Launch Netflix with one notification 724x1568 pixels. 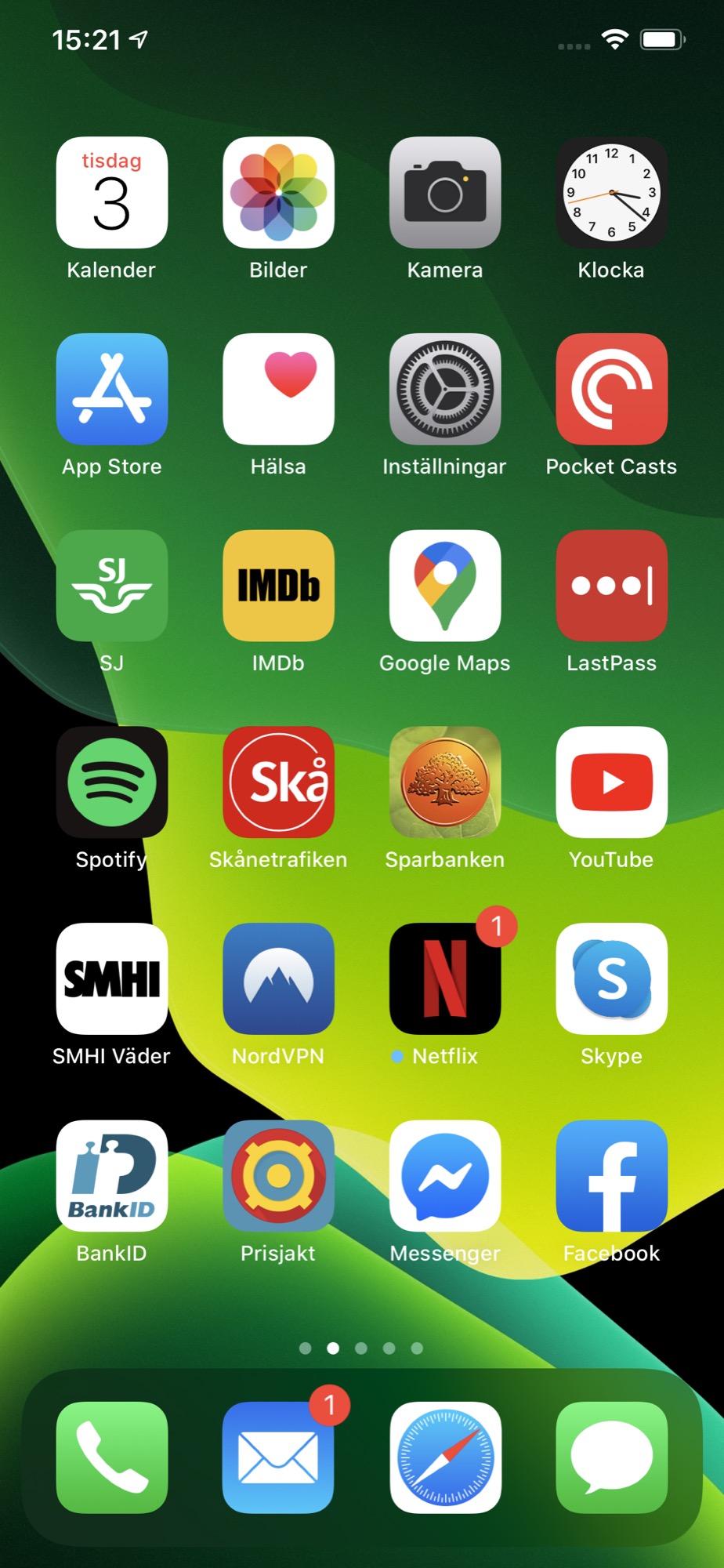pos(445,978)
